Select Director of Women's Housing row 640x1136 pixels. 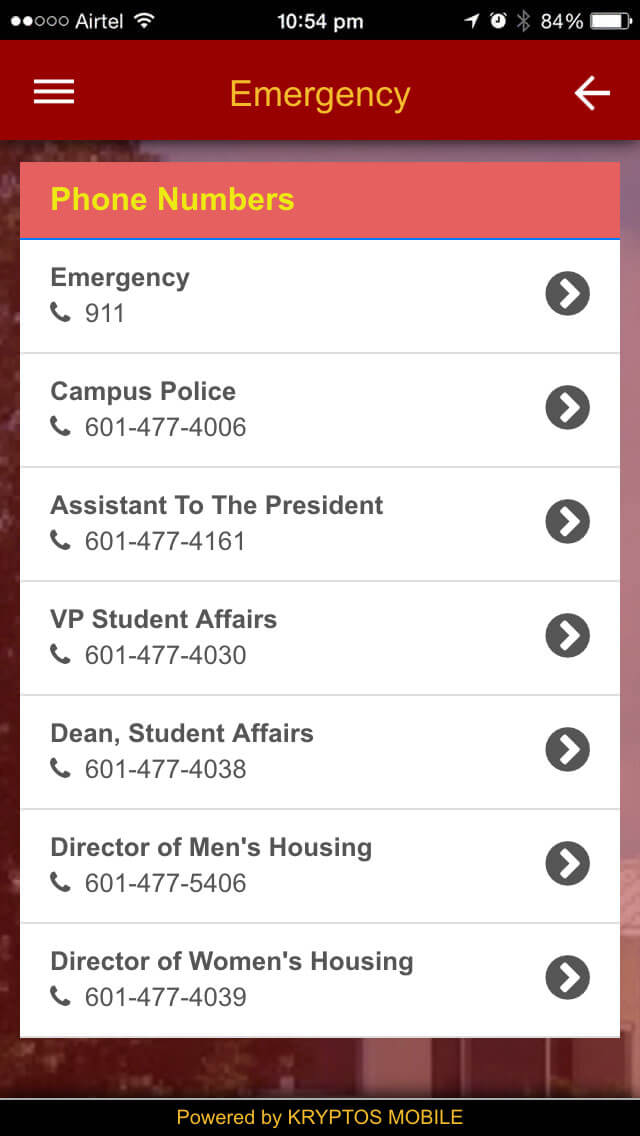click(320, 979)
